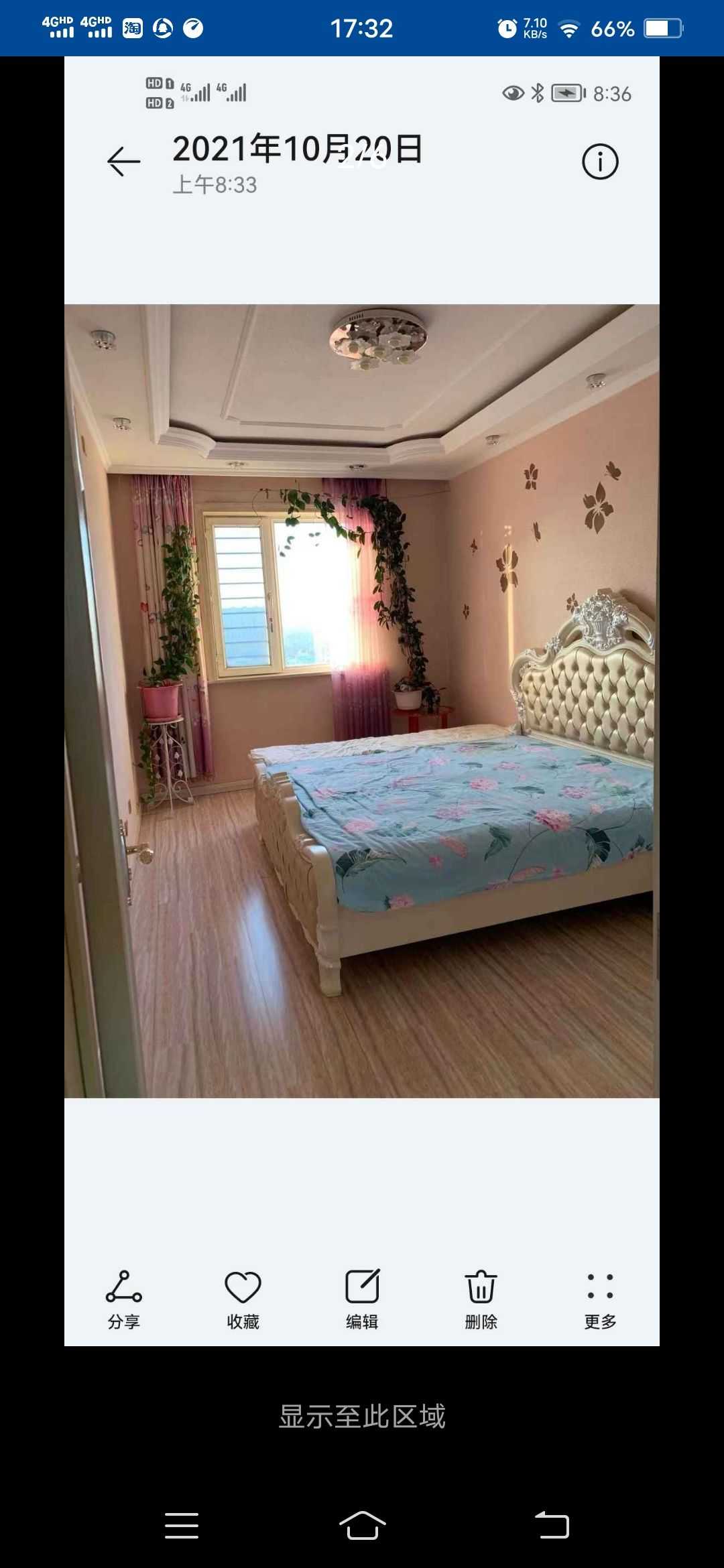Image resolution: width=724 pixels, height=1568 pixels.
Task: Go to home screen via home button
Action: pyautogui.click(x=362, y=1526)
